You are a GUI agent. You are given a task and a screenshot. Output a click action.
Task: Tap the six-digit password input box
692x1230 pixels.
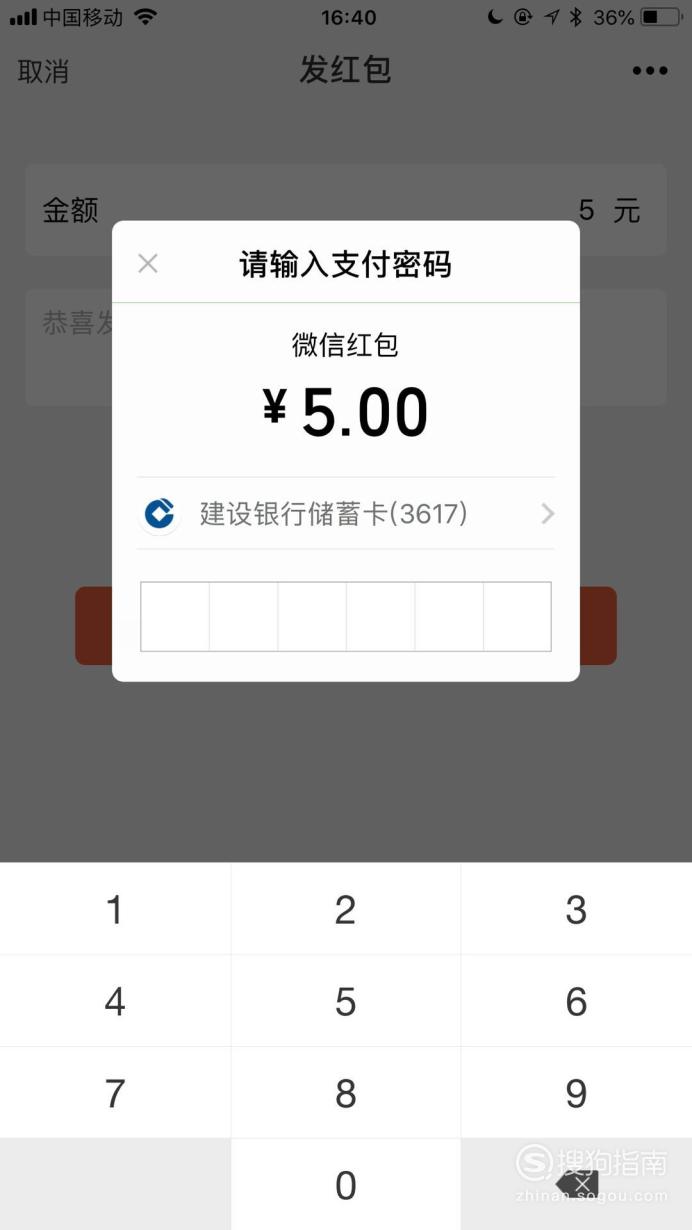(346, 617)
